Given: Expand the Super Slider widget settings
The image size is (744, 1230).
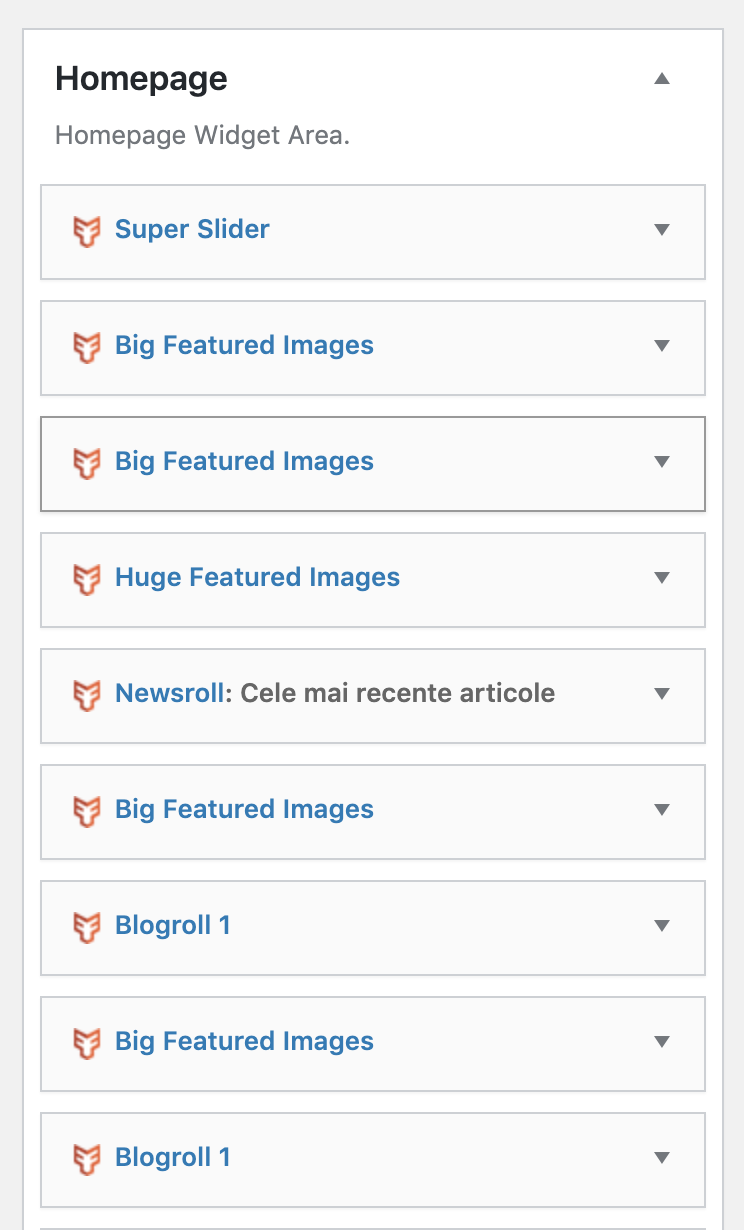Looking at the screenshot, I should (662, 230).
